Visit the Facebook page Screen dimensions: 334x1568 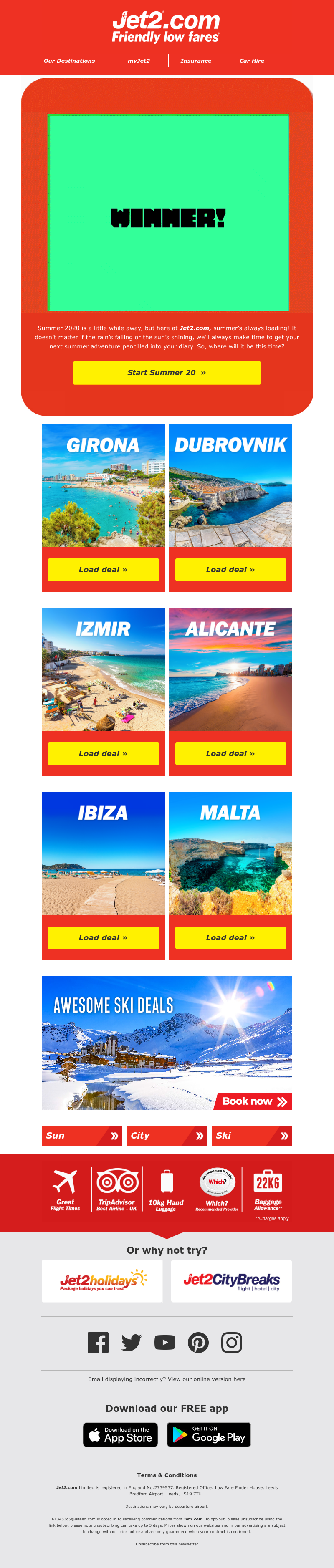tap(98, 1342)
